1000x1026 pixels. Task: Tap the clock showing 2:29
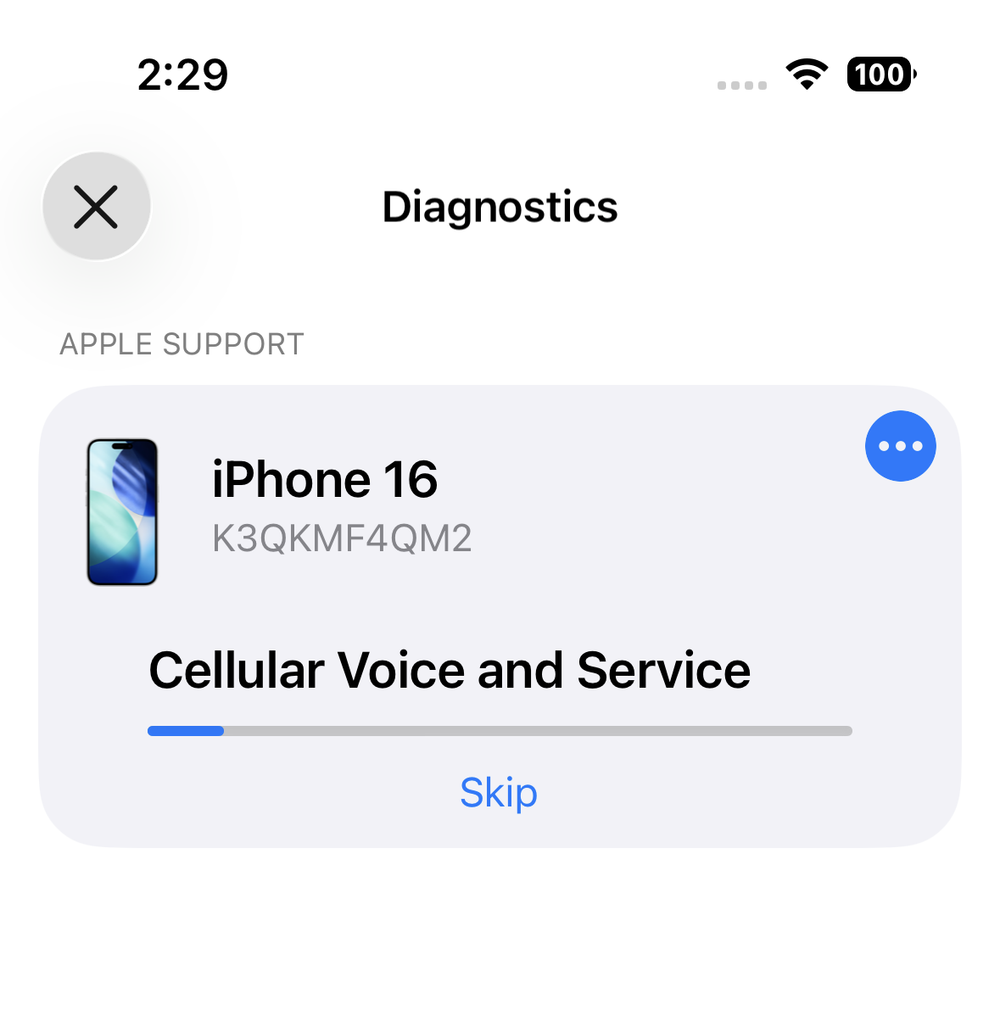[x=182, y=74]
